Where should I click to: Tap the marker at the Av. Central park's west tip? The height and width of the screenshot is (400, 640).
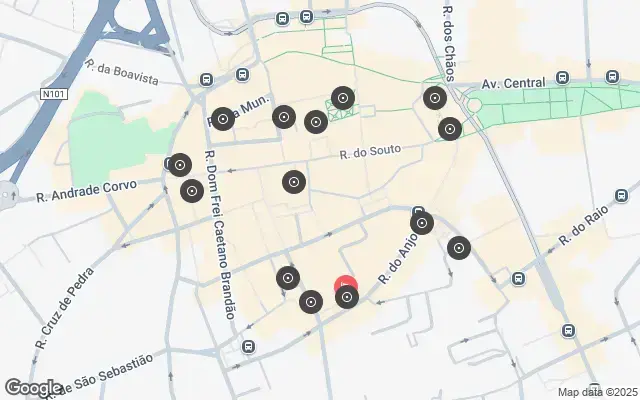[450, 128]
